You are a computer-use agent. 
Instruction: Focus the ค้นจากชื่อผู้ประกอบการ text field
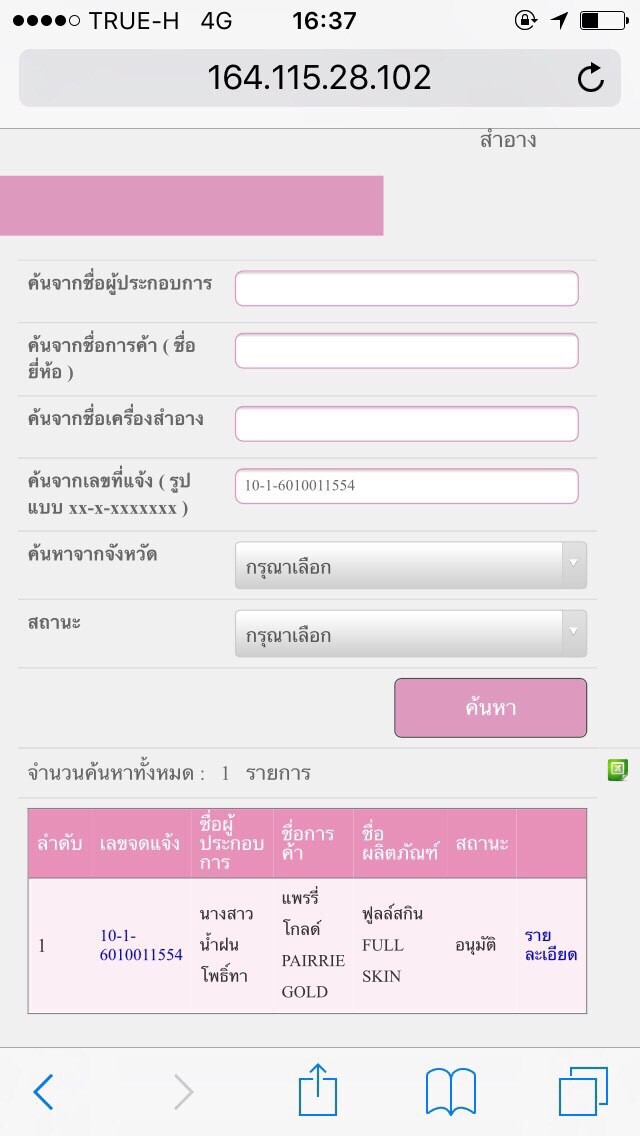pos(407,288)
